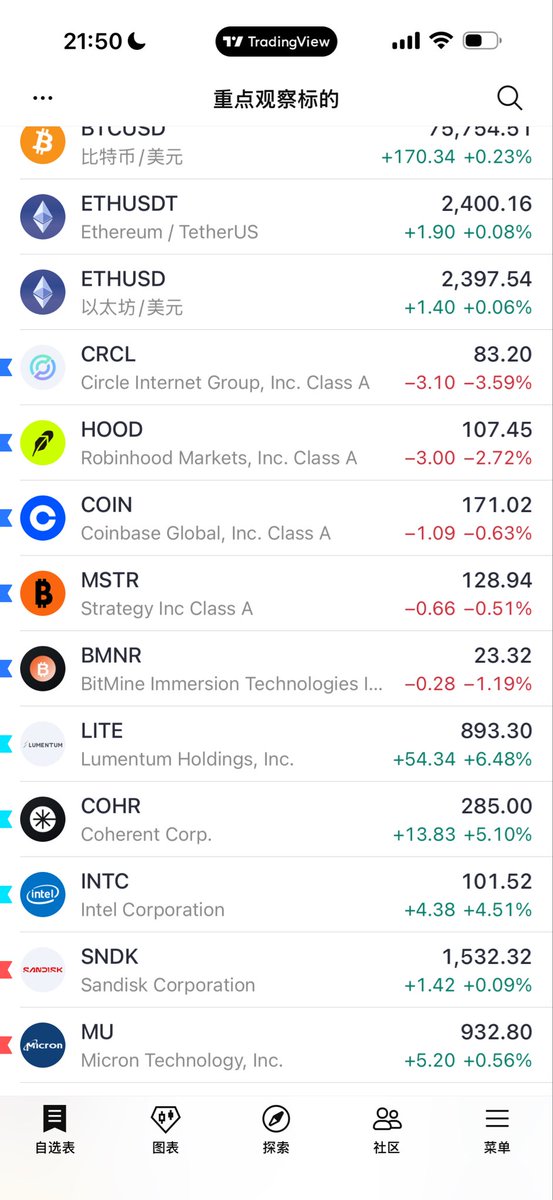553x1200 pixels.
Task: Open BMNR BitMine Immersion Technologies
Action: point(276,669)
